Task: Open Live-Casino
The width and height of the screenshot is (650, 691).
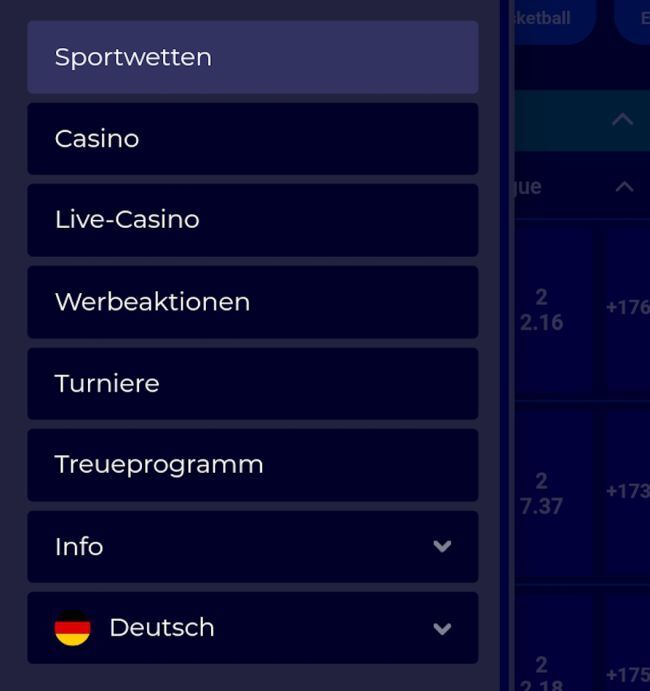Action: [252, 220]
